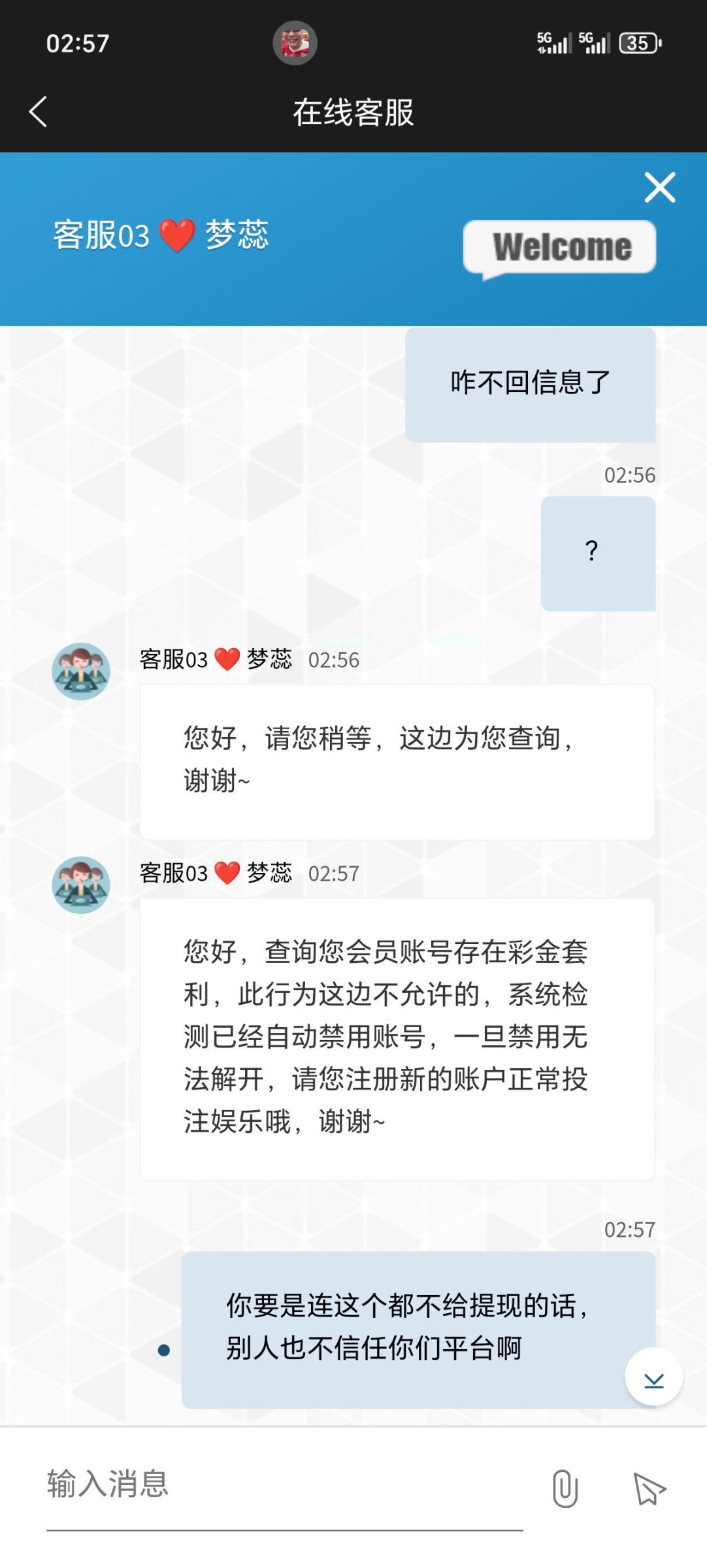Jump to the latest message arrow
The height and width of the screenshot is (1568, 707).
coord(653,1376)
